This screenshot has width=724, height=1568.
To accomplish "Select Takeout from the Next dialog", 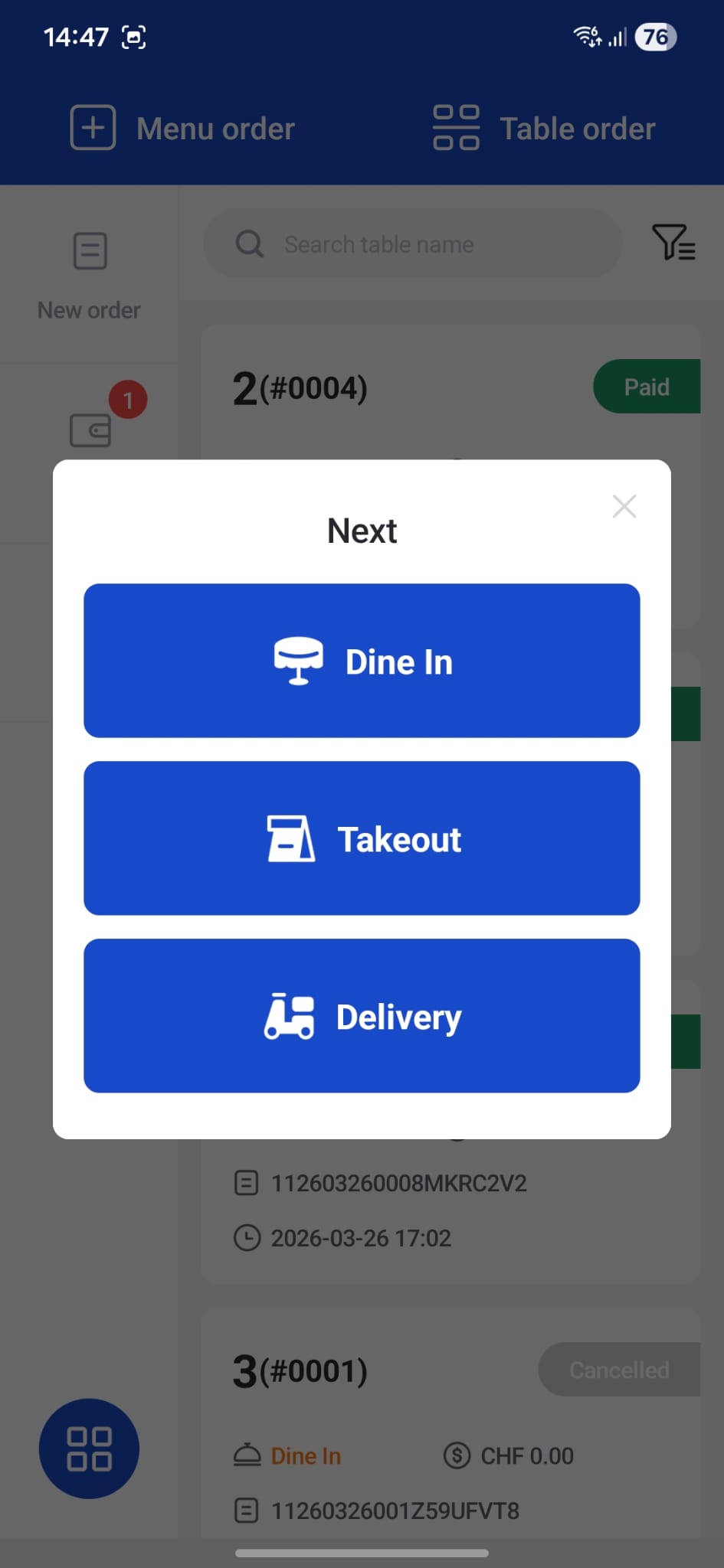I will point(362,838).
